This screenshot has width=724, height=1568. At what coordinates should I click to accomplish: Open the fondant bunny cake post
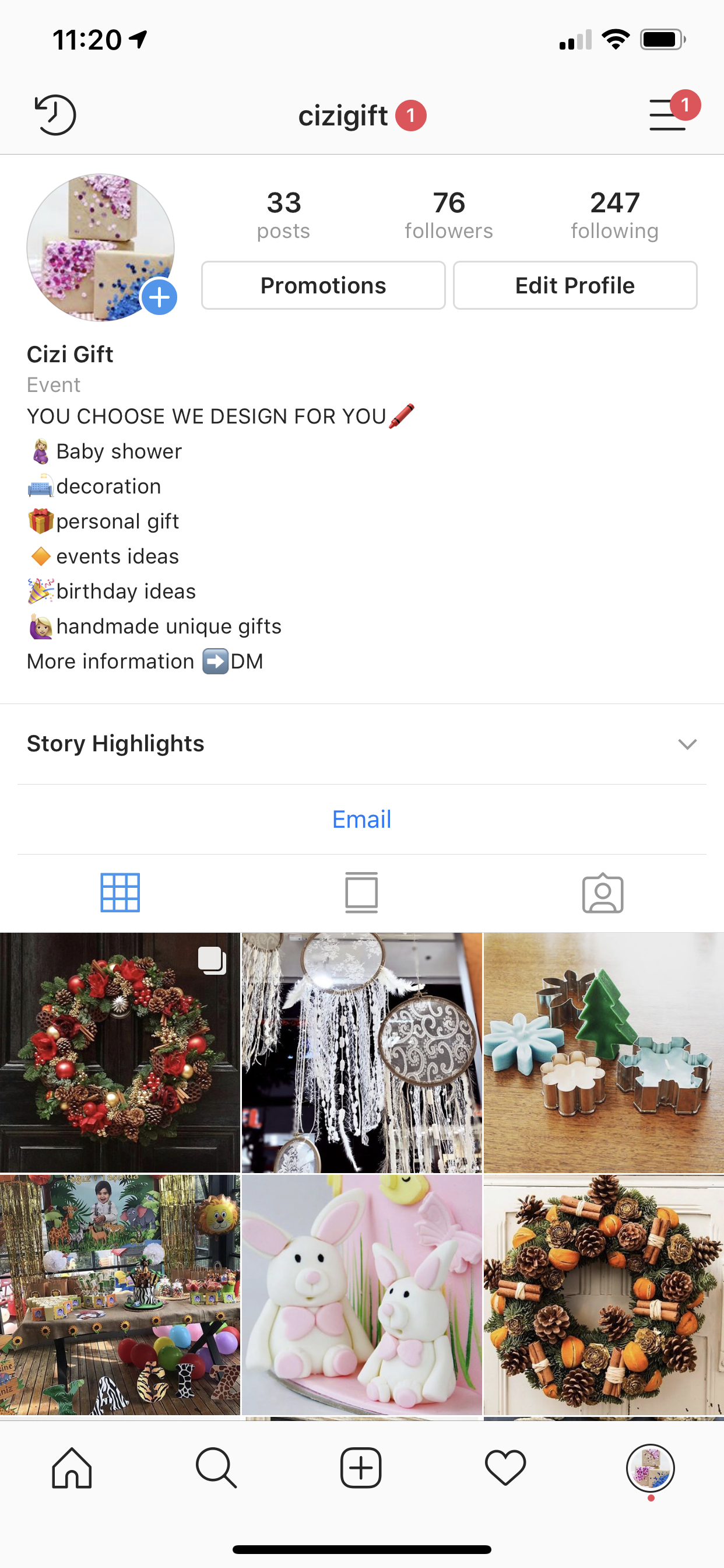[x=361, y=1294]
